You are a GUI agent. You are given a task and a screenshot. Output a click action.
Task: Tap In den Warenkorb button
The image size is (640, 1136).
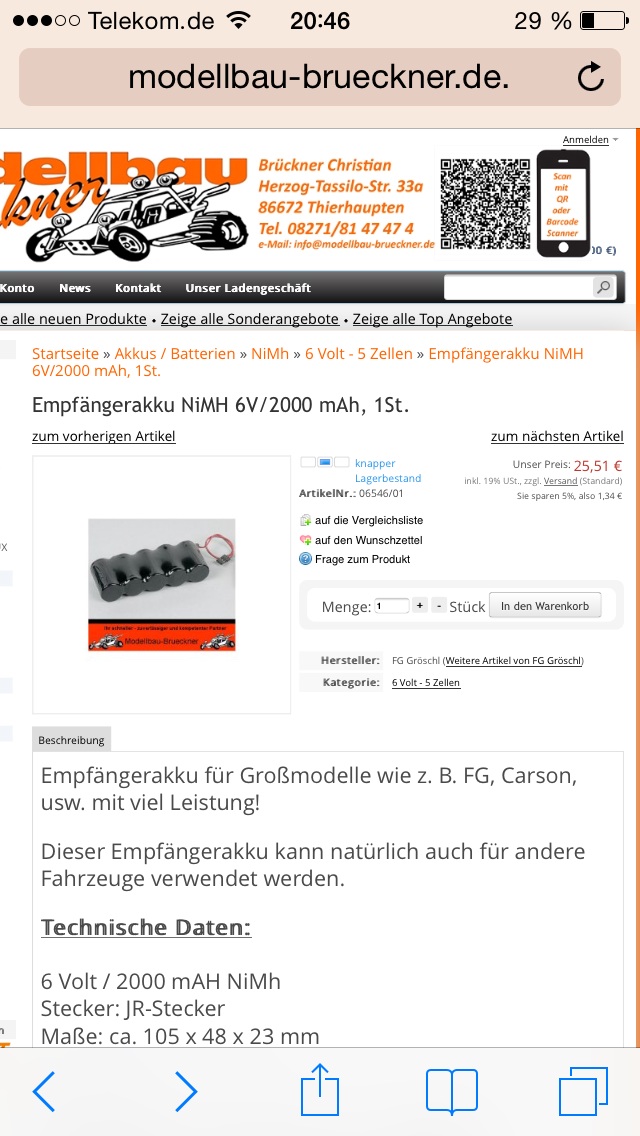point(545,605)
